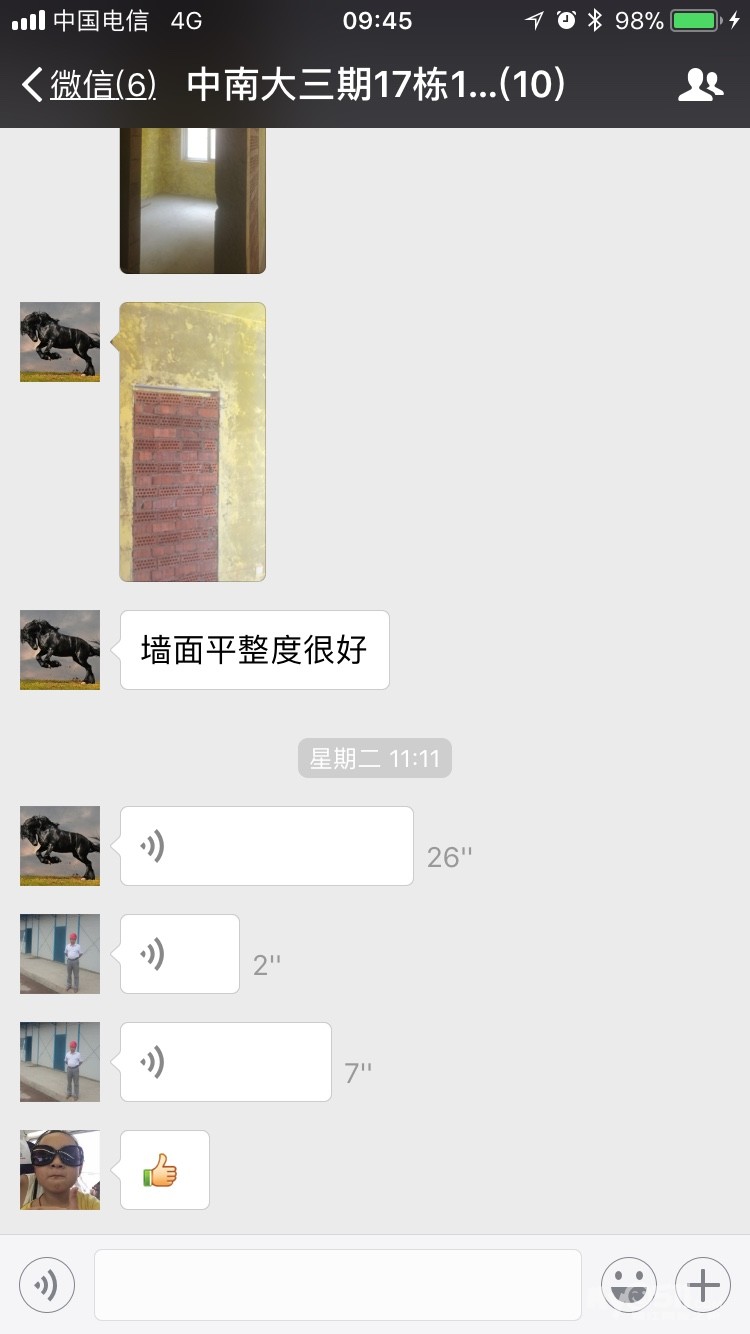
Task: Tap the horse avatar beside 墙面平整度很好
Action: [60, 650]
